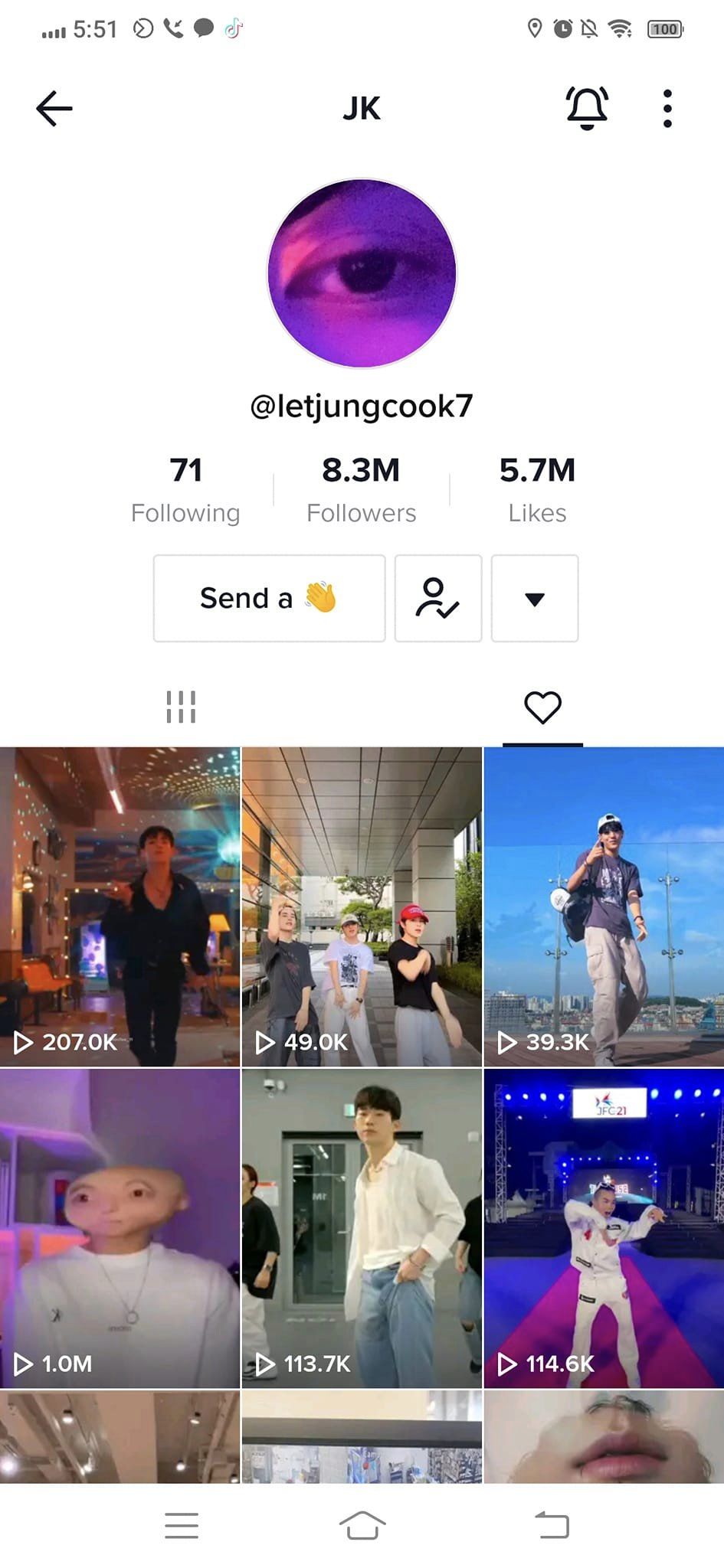Switch to the videos grid tab
Screen dimensions: 724x1568
click(x=181, y=707)
